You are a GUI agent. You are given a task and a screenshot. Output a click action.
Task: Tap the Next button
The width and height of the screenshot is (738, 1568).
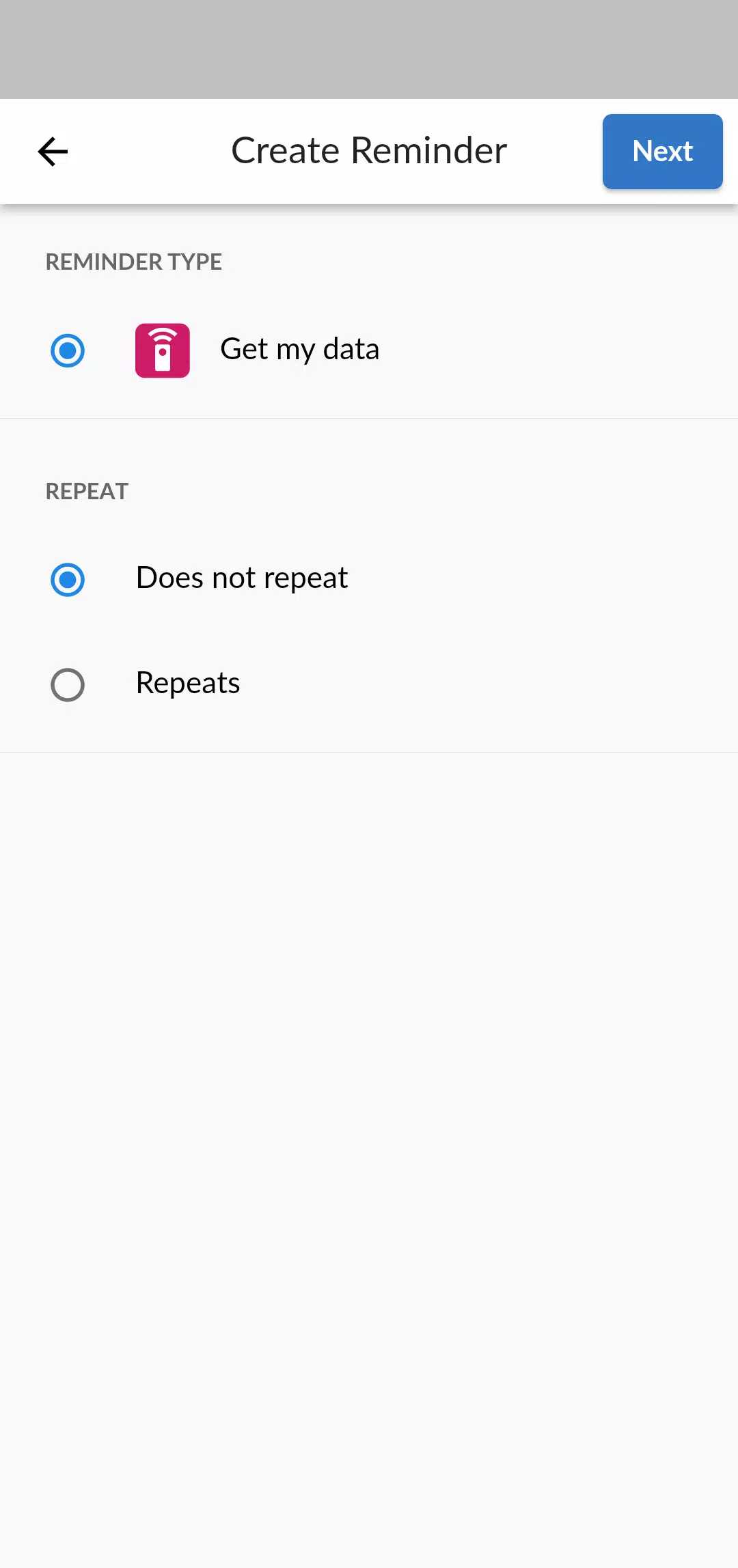coord(662,152)
